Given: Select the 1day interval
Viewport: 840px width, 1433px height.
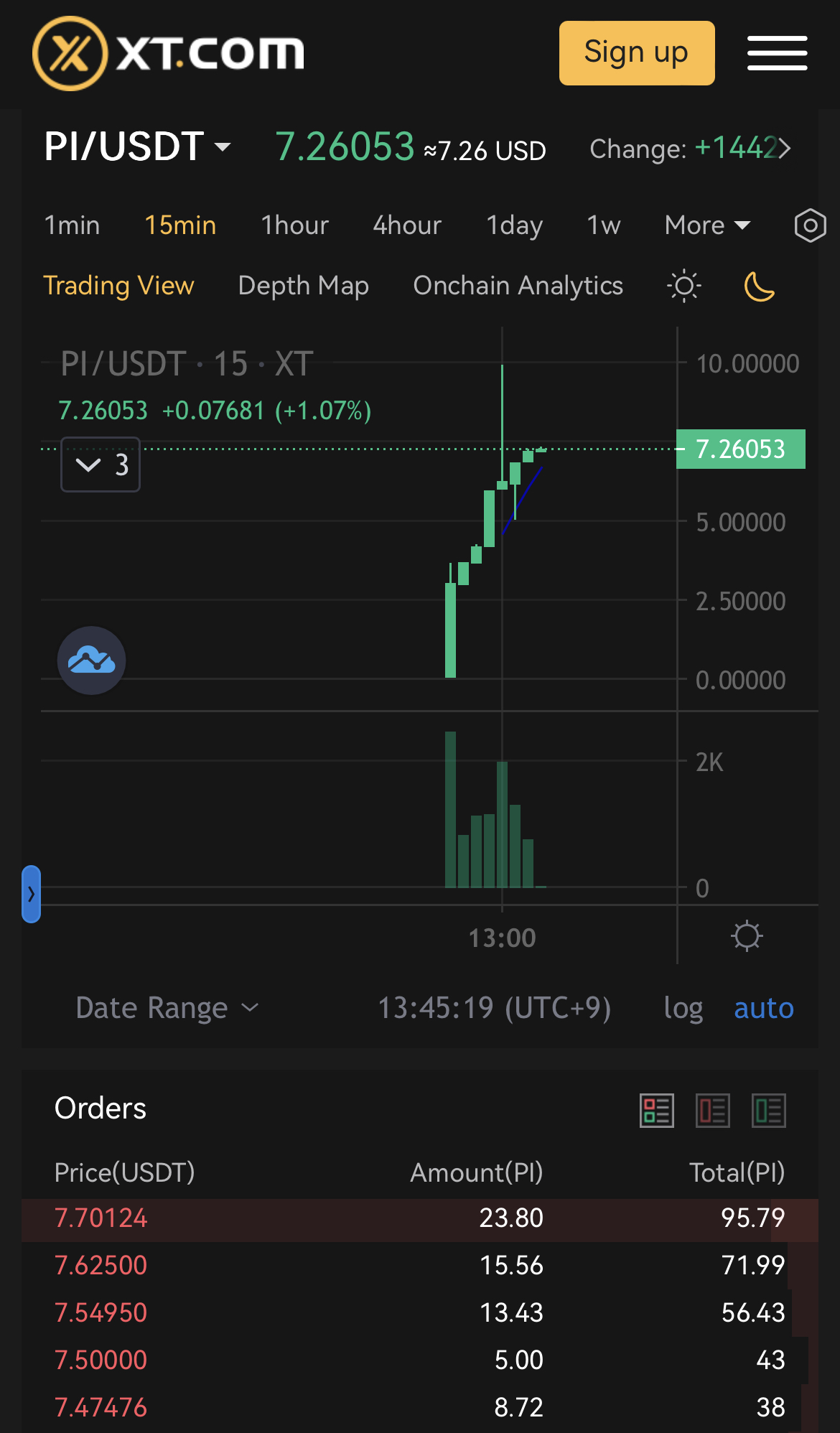Looking at the screenshot, I should pos(514,225).
